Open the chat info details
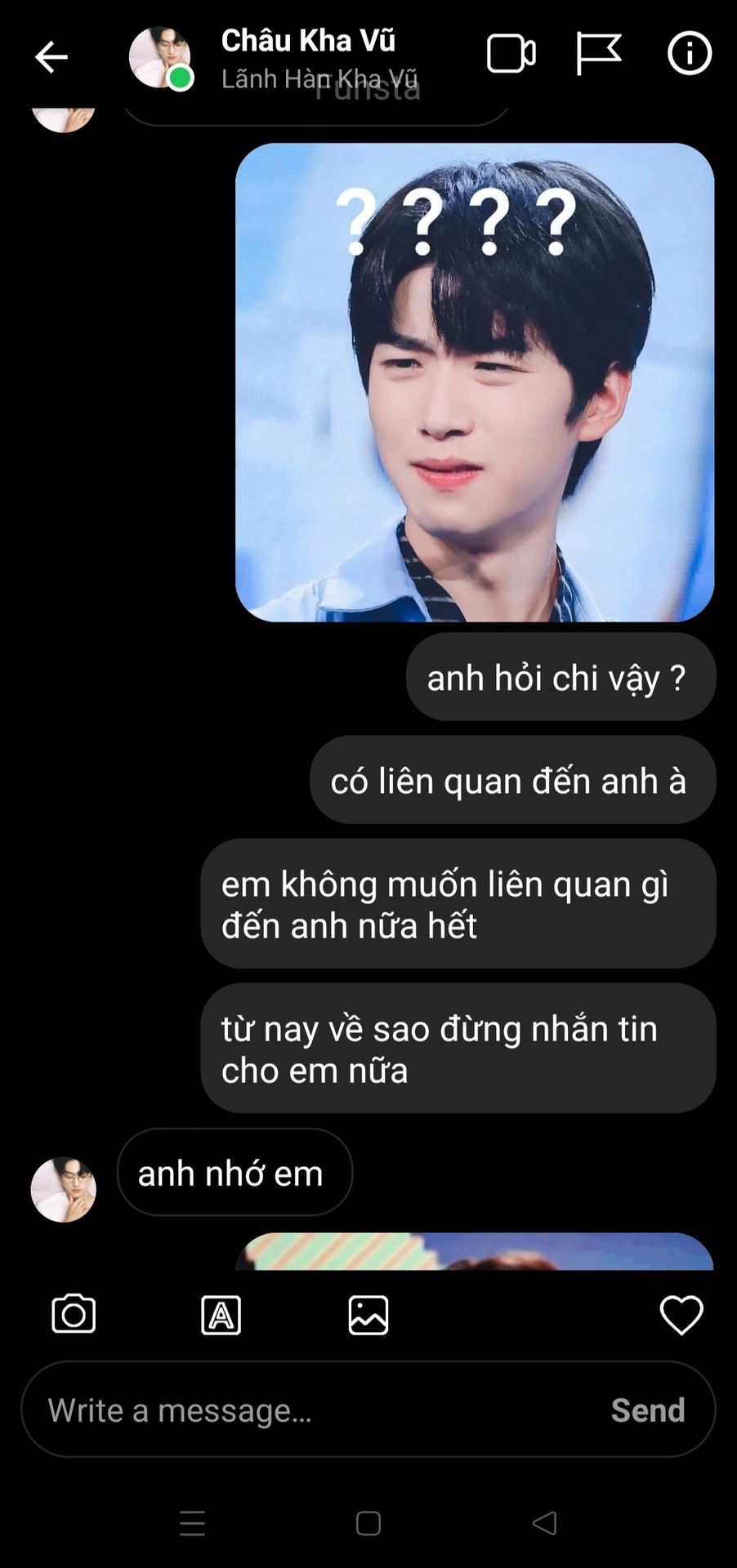This screenshot has width=737, height=1568. [x=690, y=55]
